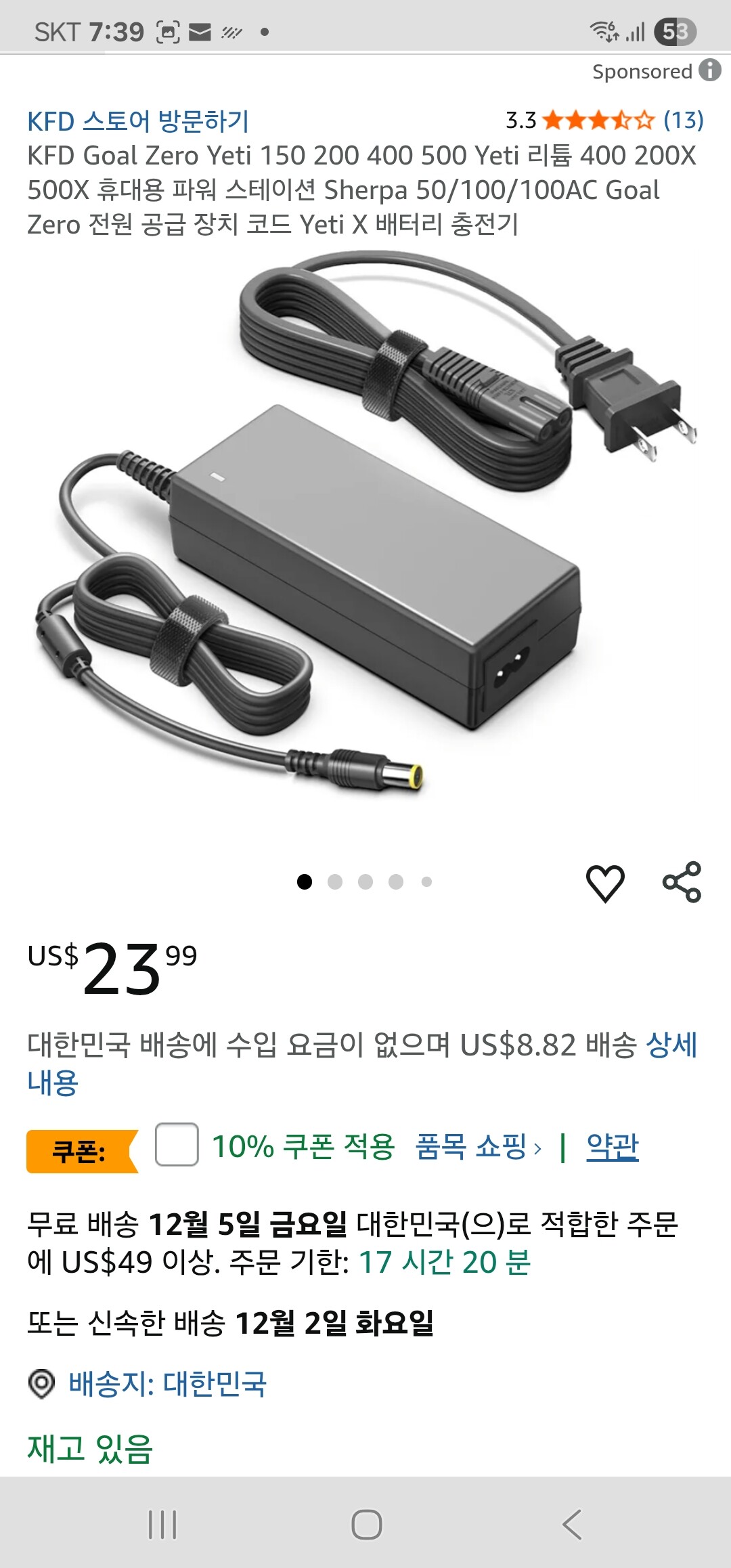Go back with system back button
731x1568 pixels.
click(x=572, y=1525)
